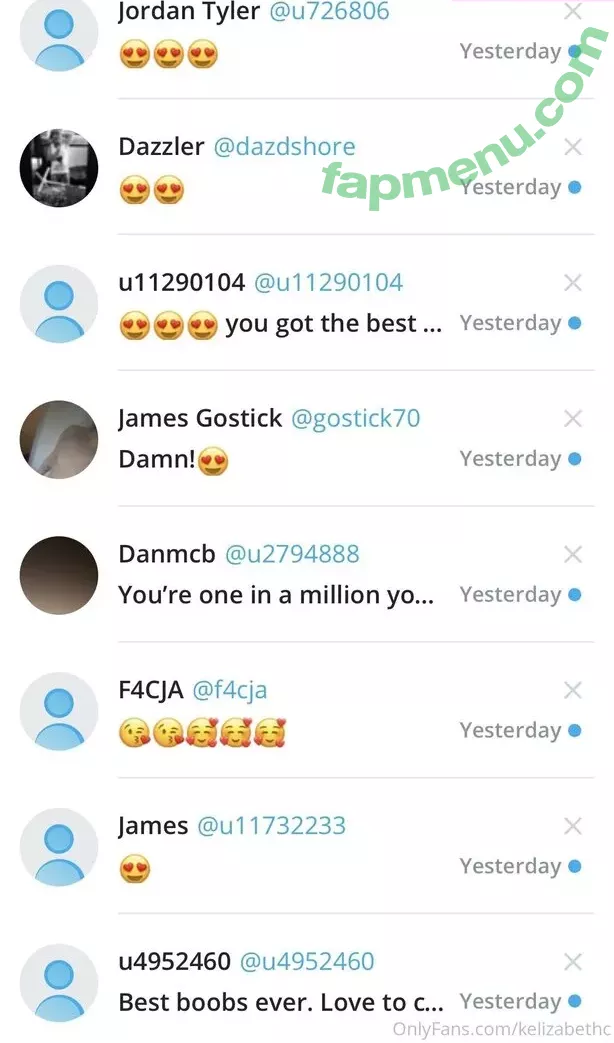View James Gostick's avatar
The height and width of the screenshot is (1043, 614).
(59, 440)
